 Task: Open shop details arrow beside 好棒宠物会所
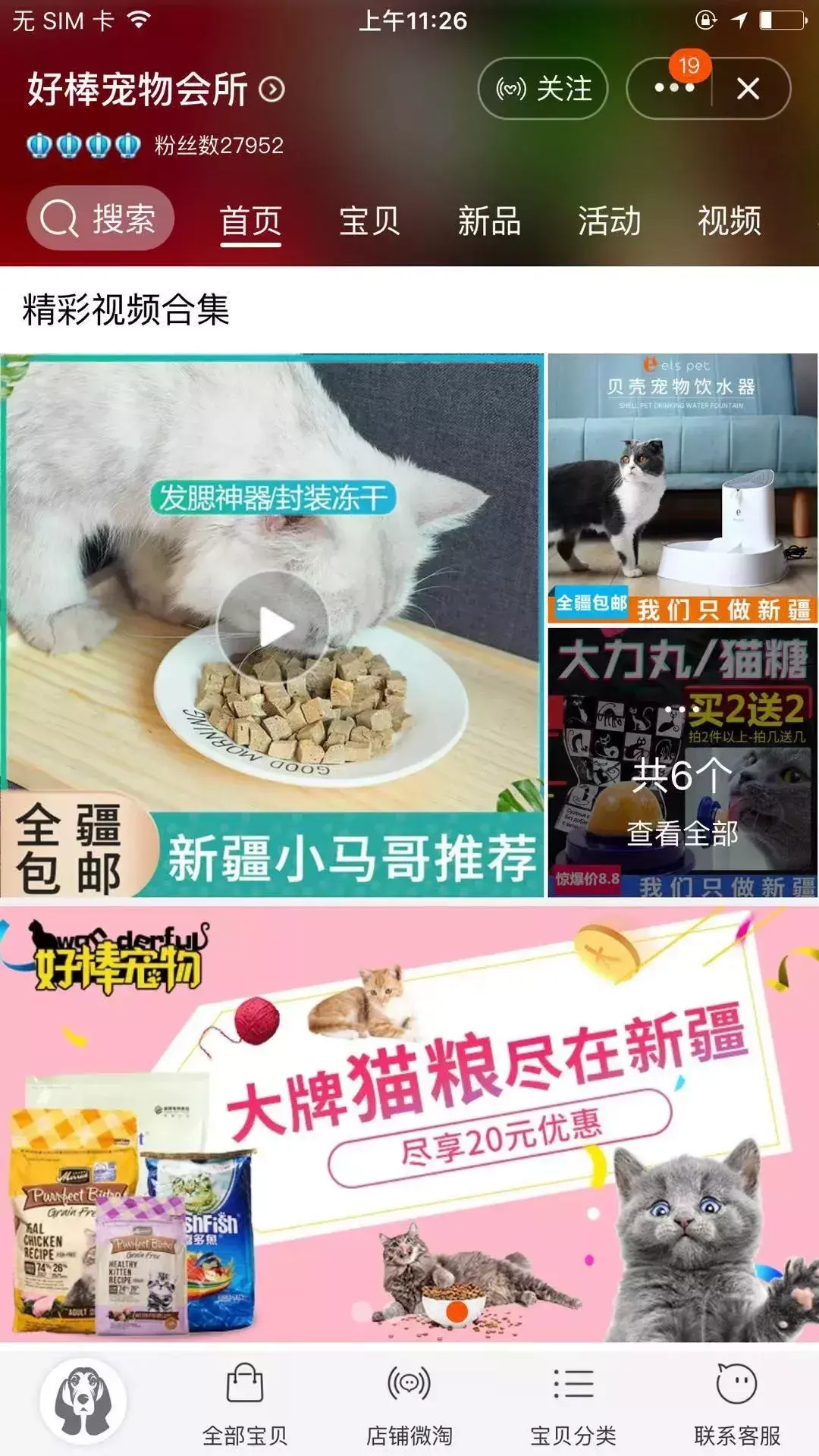pyautogui.click(x=272, y=89)
